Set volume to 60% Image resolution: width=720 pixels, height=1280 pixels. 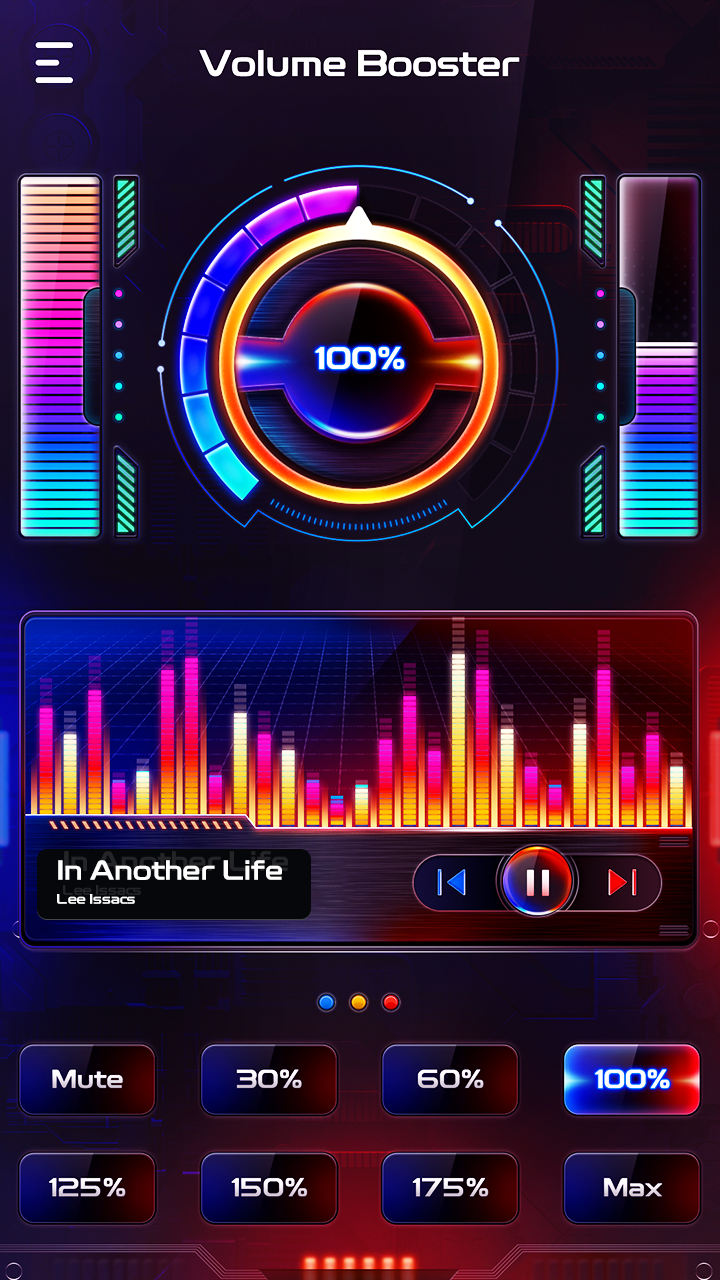450,1079
